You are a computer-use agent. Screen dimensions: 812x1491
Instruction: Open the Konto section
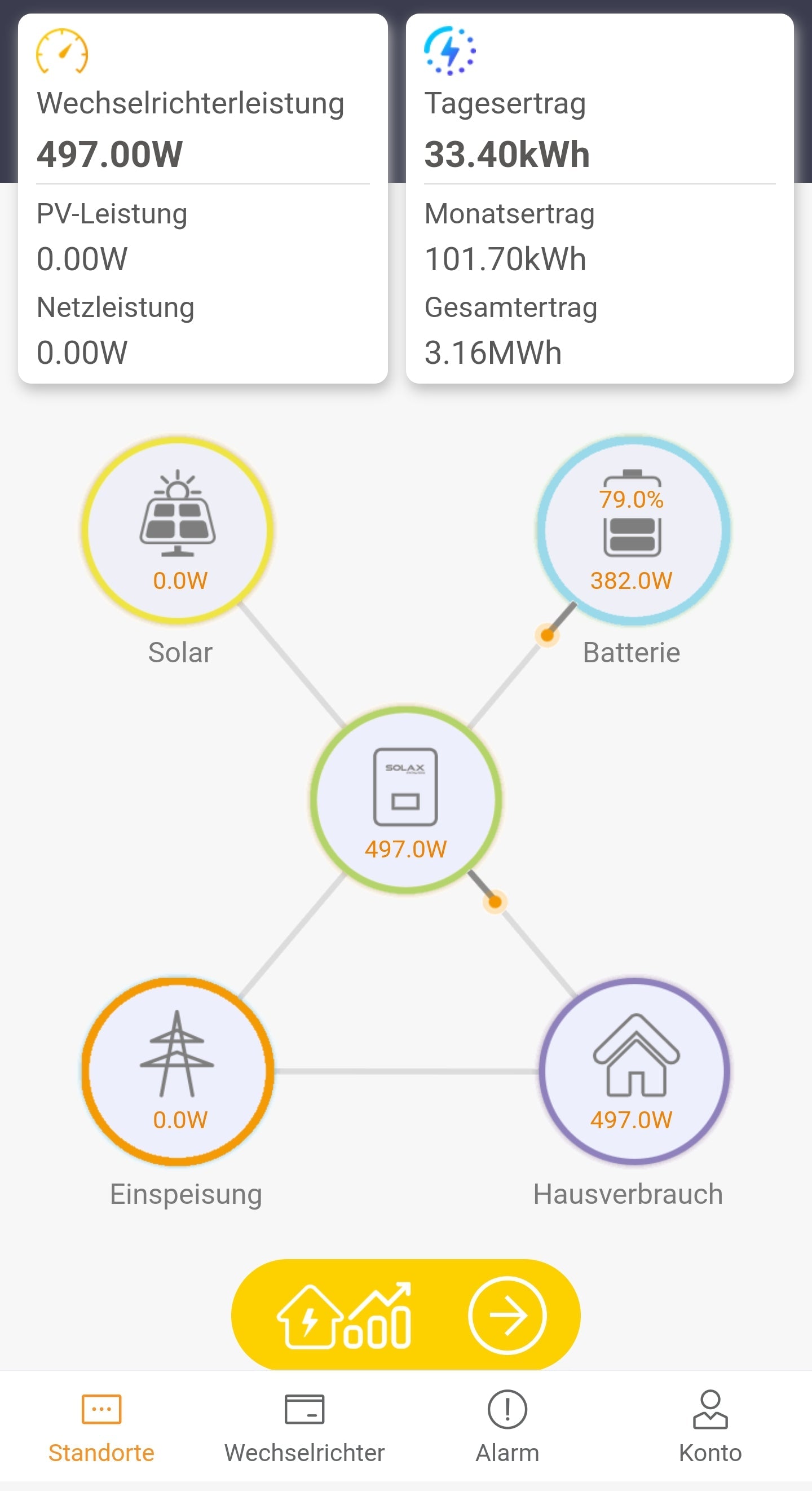[x=710, y=1430]
